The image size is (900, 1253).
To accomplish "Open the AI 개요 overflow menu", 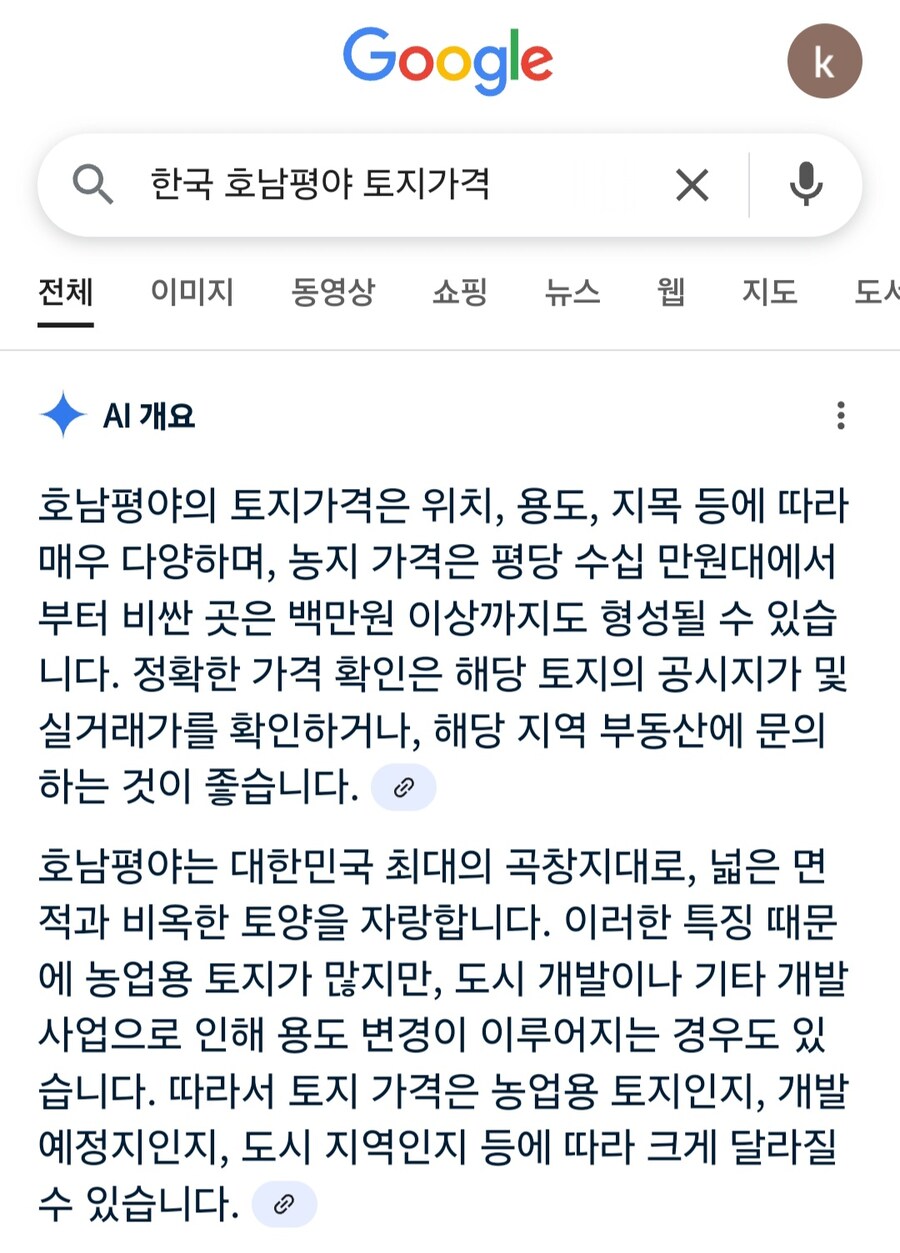I will 841,415.
